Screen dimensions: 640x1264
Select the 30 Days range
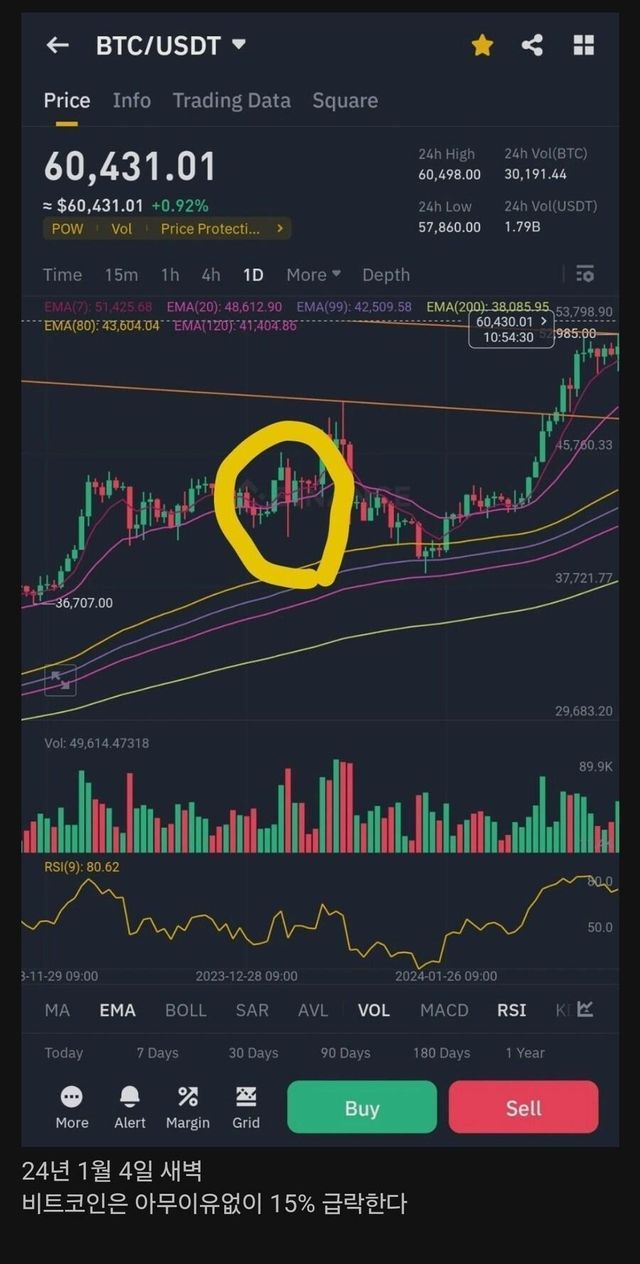point(253,1053)
